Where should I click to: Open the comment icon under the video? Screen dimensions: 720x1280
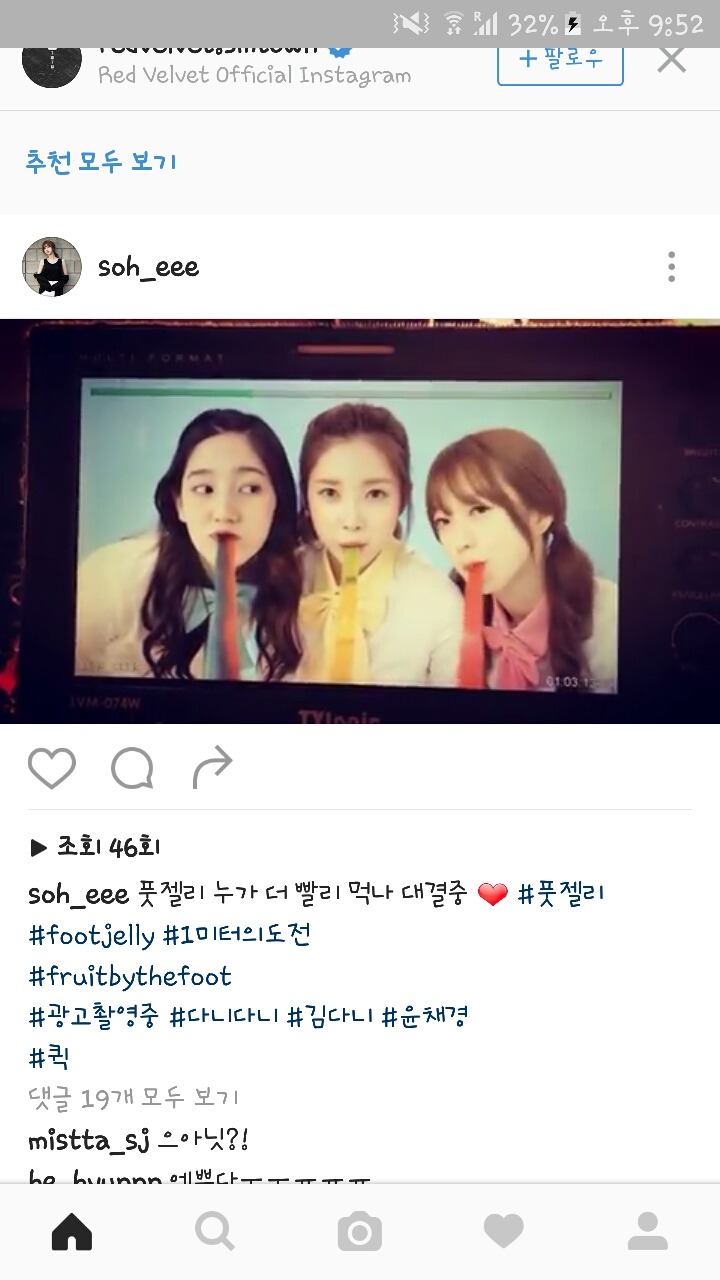(x=132, y=768)
